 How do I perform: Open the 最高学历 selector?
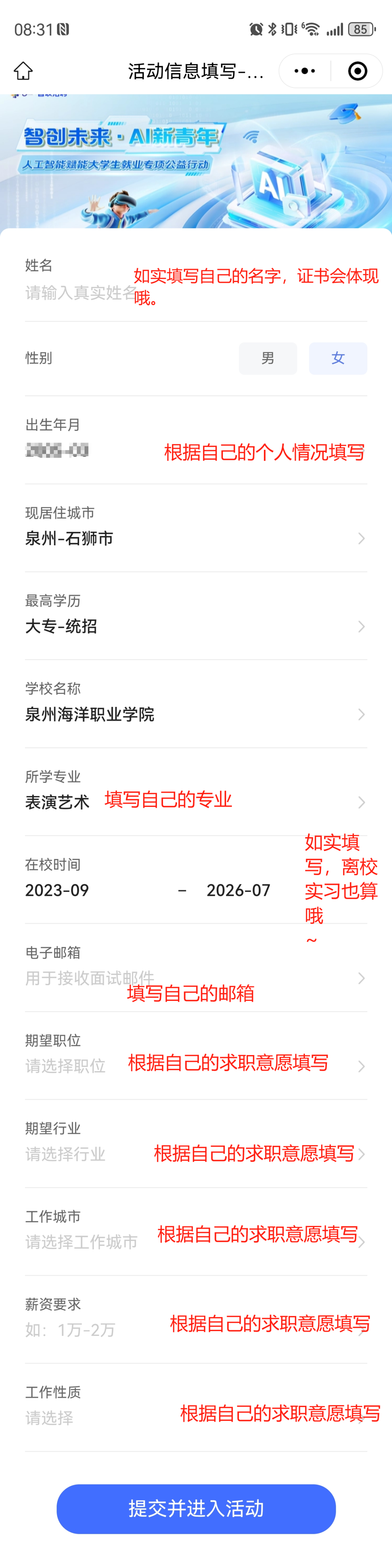(x=195, y=626)
